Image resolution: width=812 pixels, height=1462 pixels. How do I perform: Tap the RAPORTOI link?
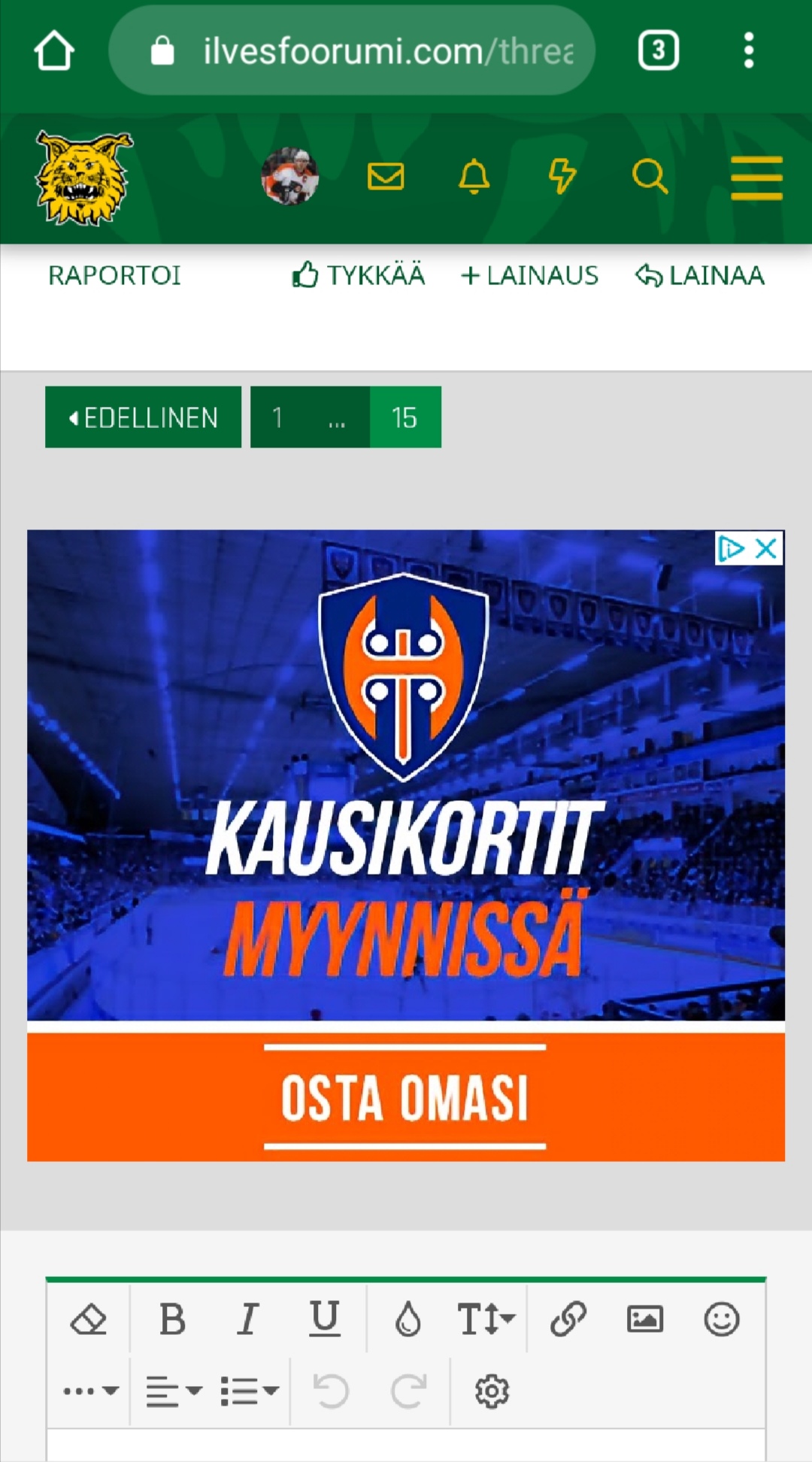click(x=114, y=275)
